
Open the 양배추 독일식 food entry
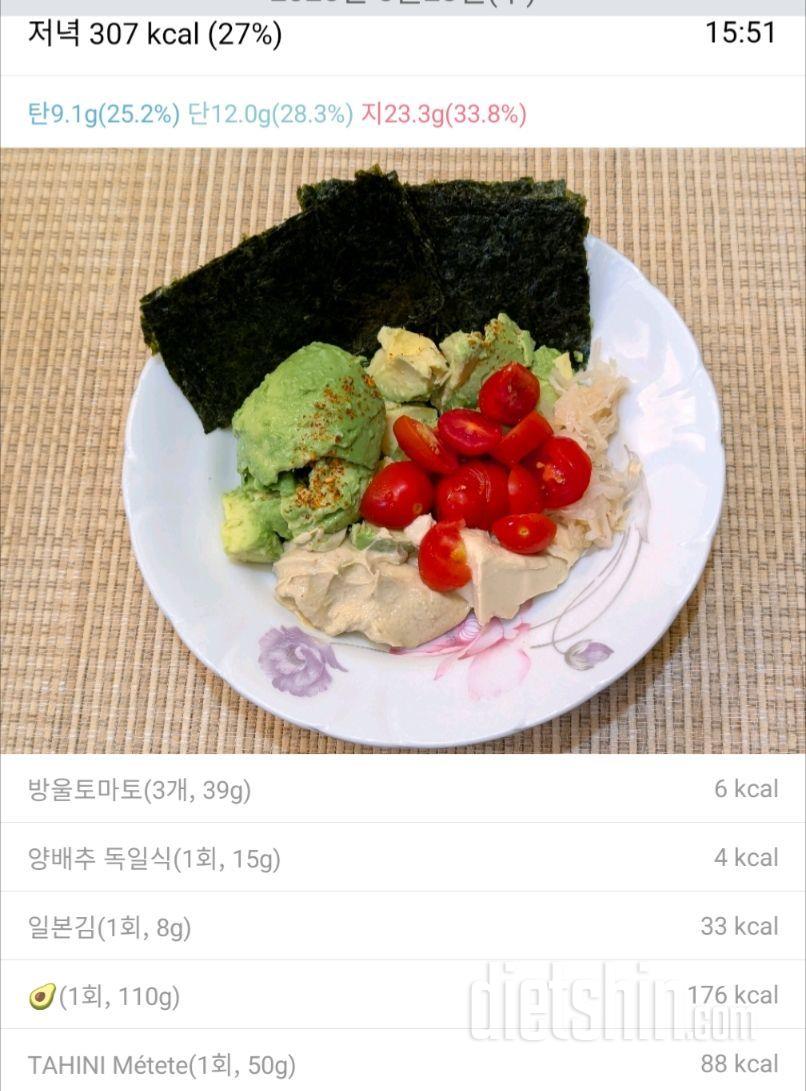(155, 858)
